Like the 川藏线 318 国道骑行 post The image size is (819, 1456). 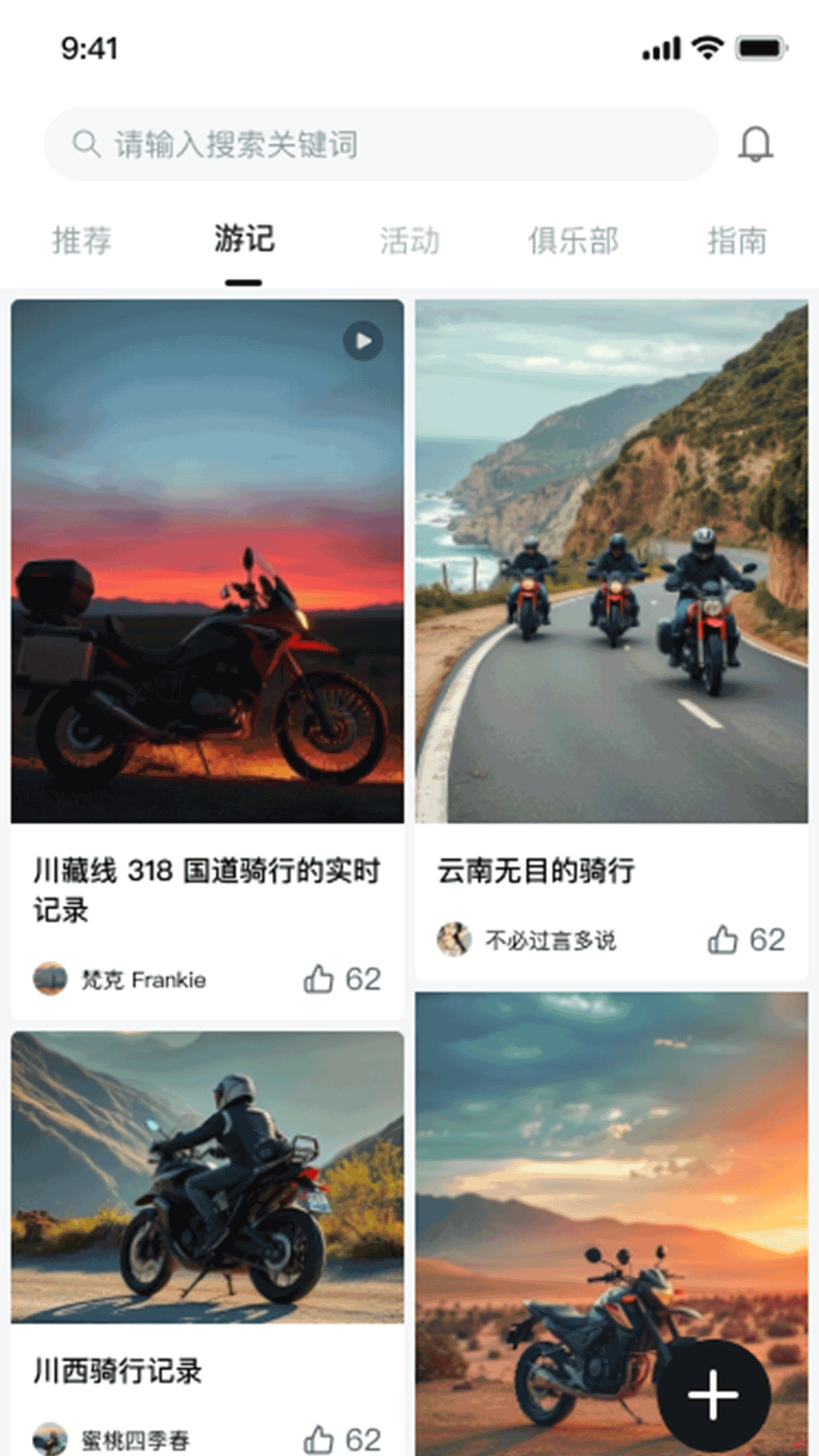coord(322,980)
